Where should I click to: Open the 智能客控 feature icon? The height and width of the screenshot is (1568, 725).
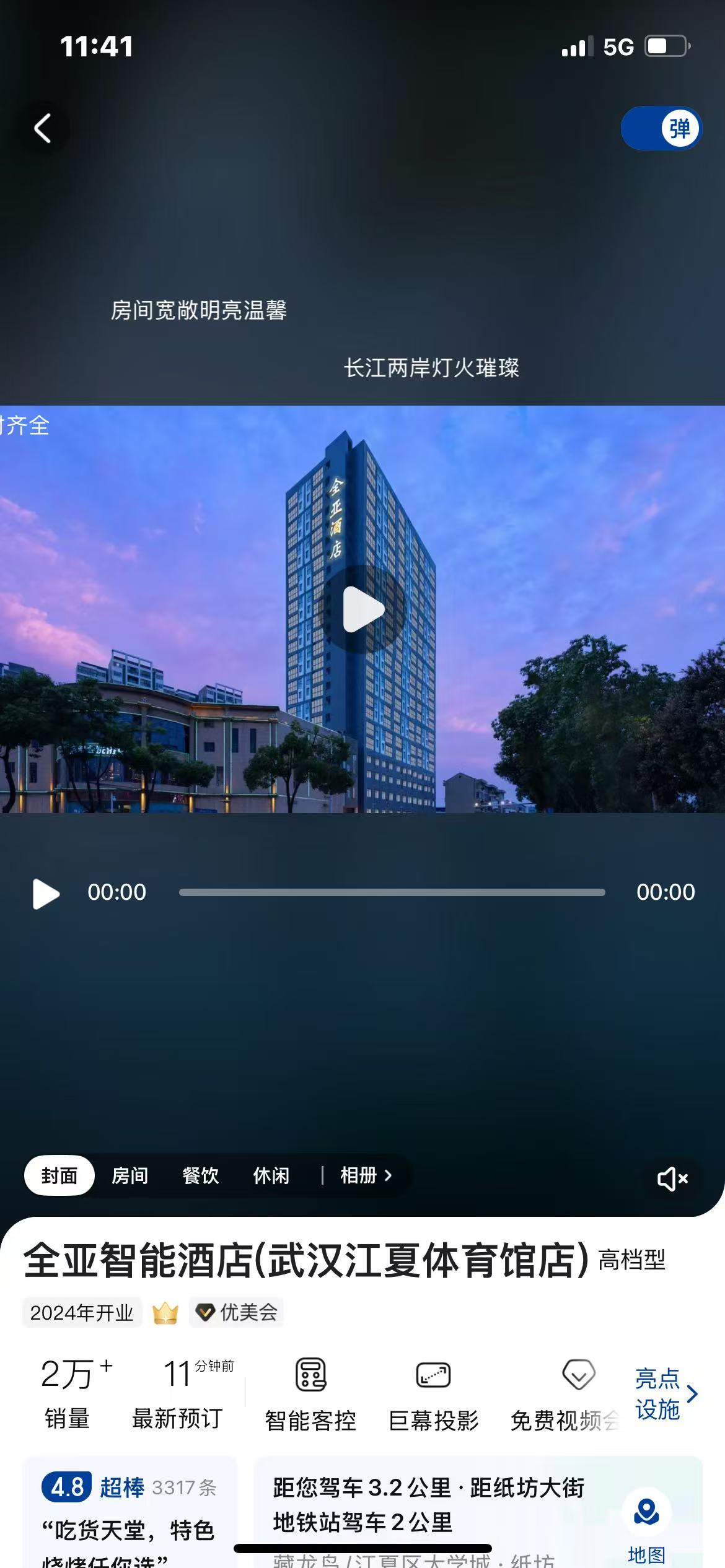tap(310, 1374)
